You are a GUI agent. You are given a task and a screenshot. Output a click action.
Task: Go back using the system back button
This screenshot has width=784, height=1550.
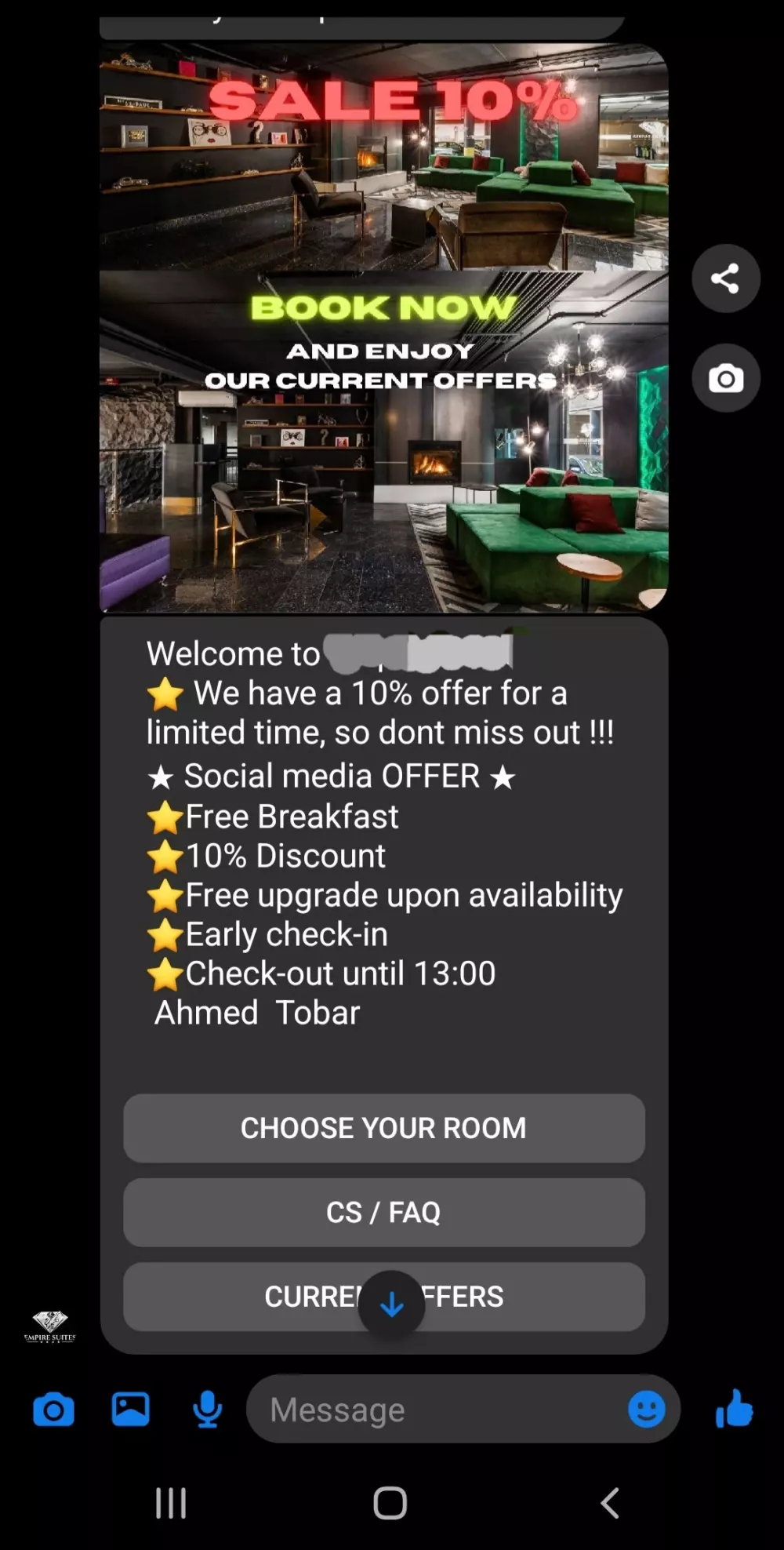[x=610, y=1504]
